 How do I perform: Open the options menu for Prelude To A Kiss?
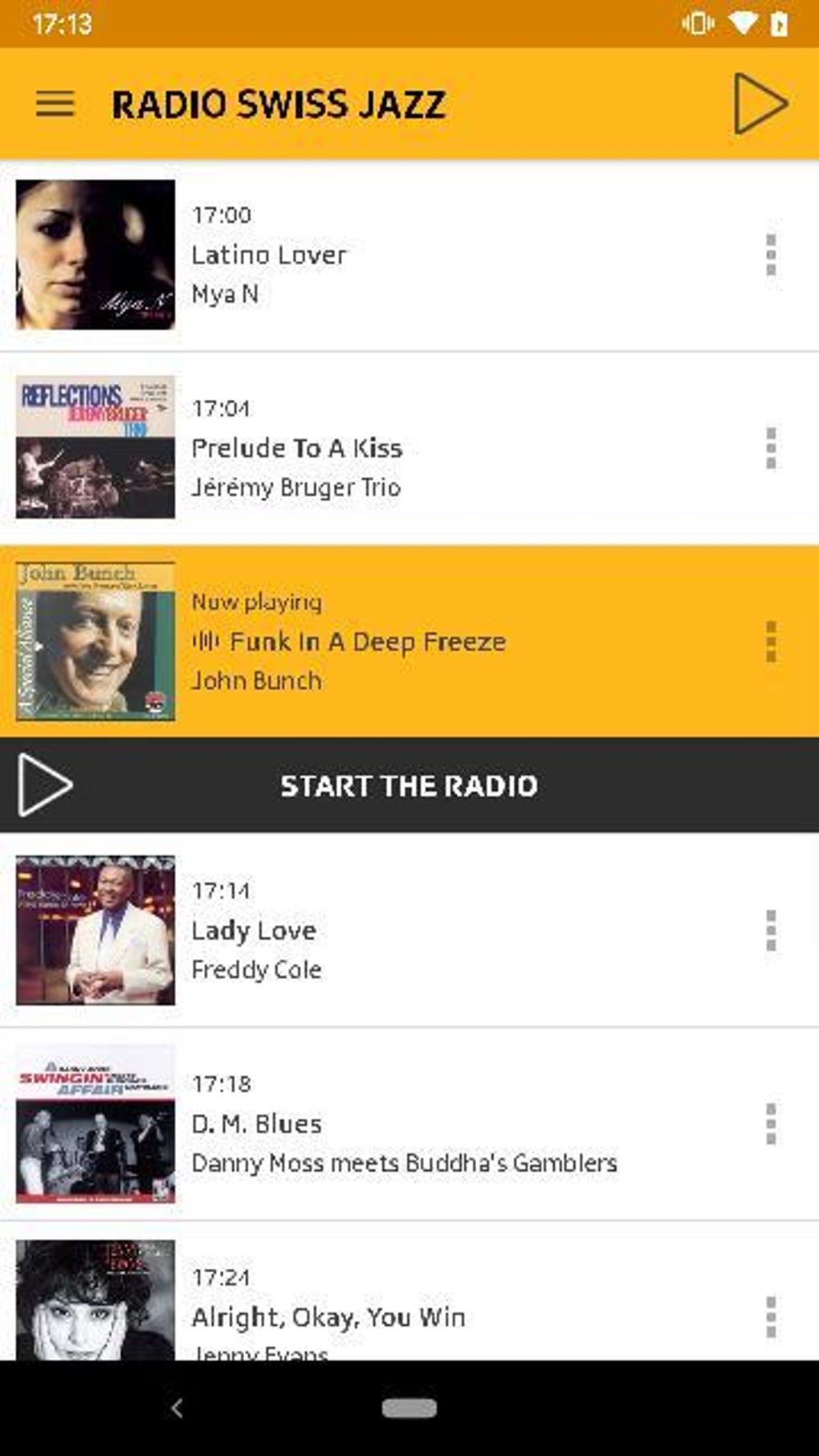pos(772,447)
